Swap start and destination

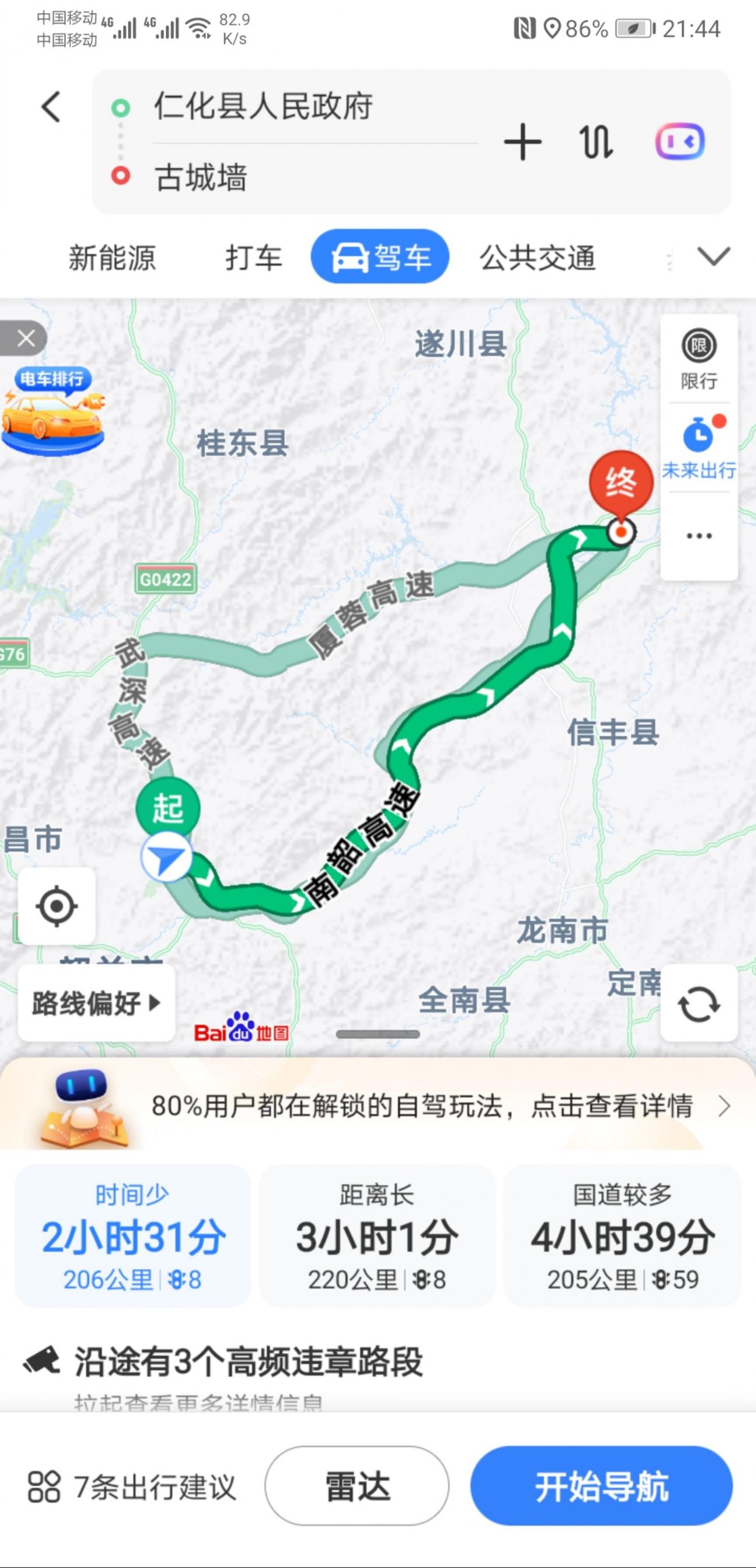pos(596,142)
